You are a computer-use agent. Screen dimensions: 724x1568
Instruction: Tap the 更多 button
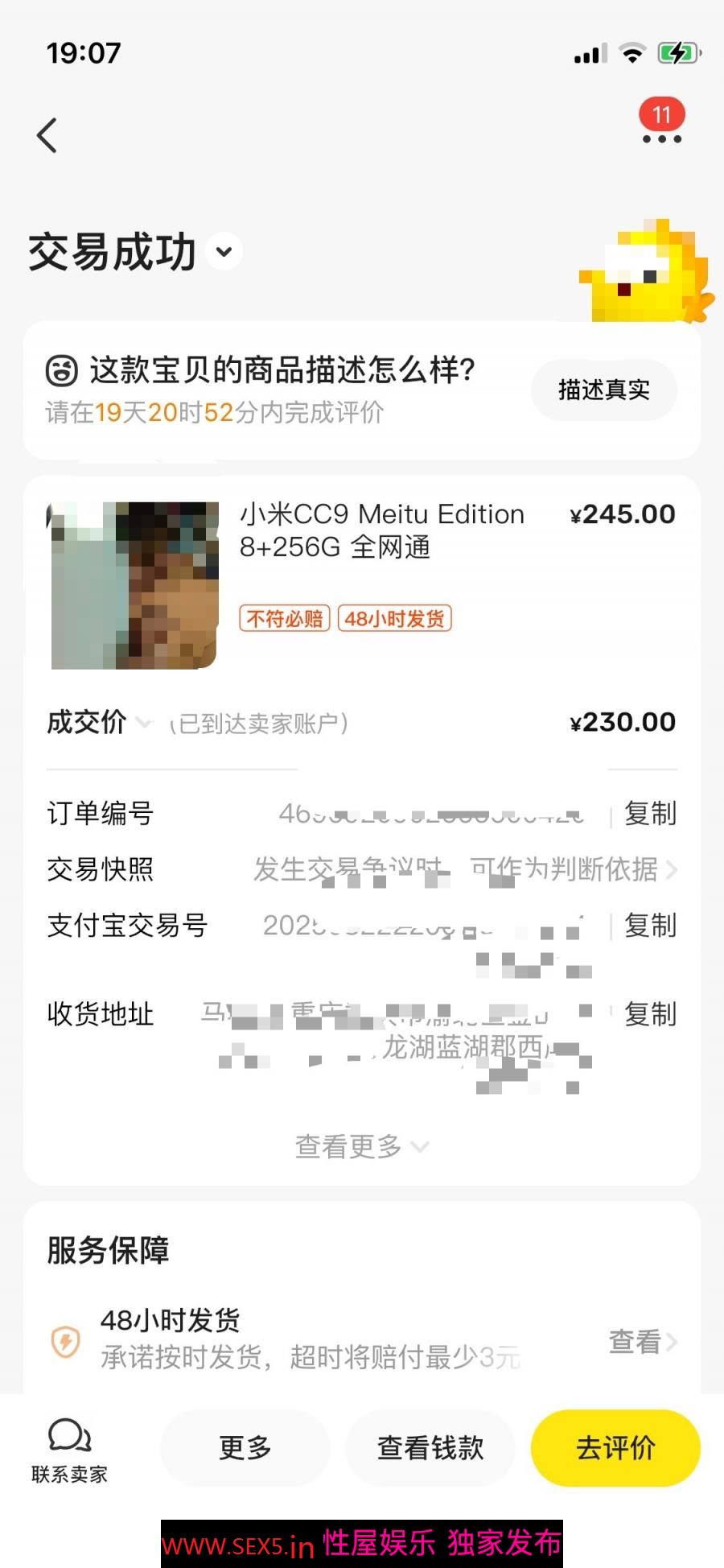coord(245,1448)
